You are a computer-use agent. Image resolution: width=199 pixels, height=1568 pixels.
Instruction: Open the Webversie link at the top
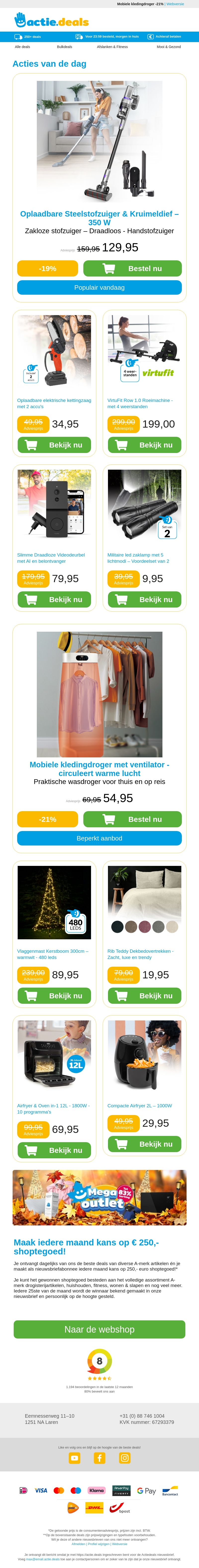click(175, 4)
